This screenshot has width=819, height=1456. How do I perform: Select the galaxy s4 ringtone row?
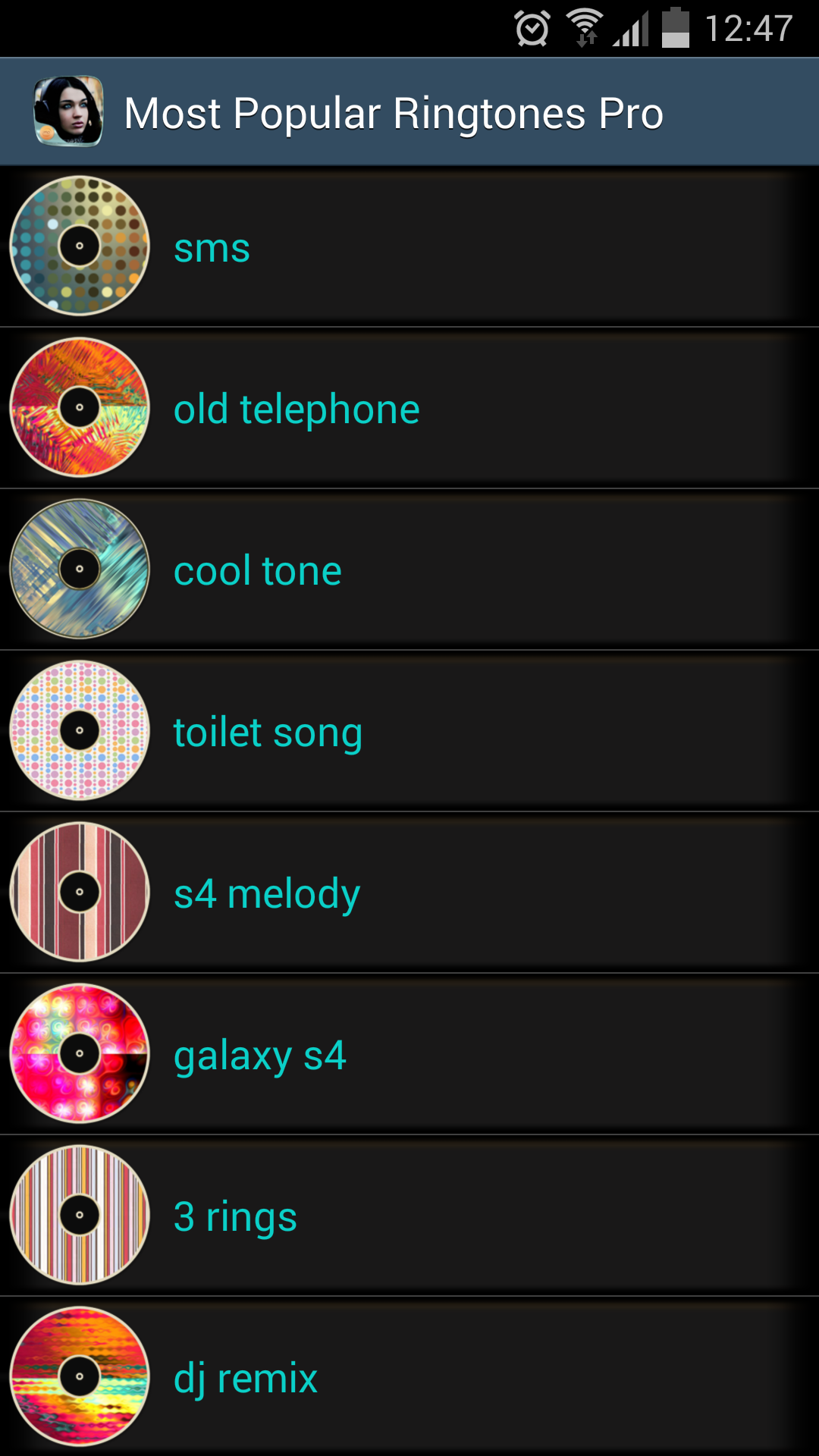(259, 1055)
